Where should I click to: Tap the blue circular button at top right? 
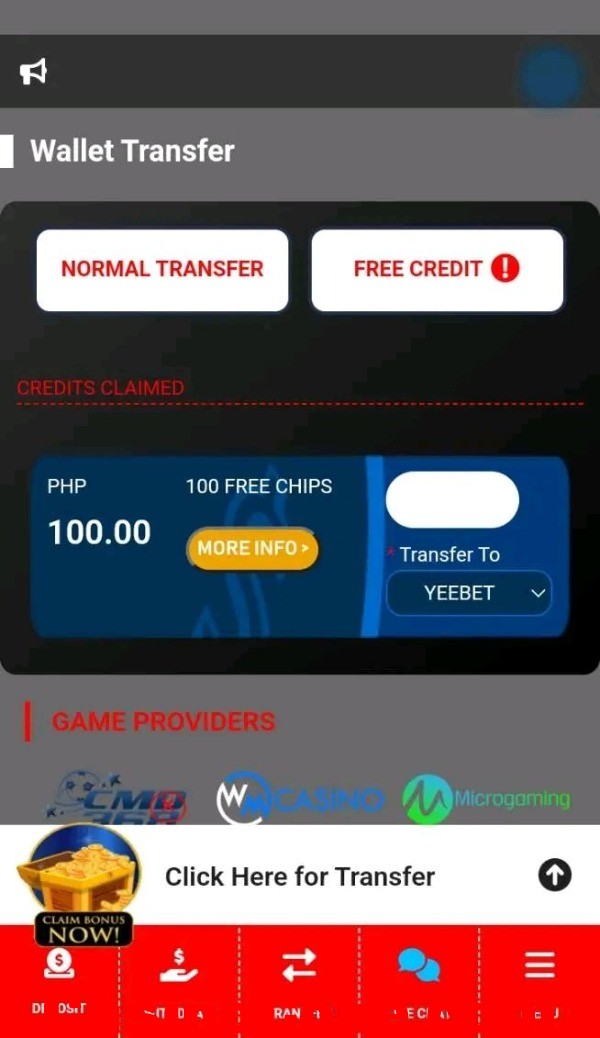click(x=551, y=76)
